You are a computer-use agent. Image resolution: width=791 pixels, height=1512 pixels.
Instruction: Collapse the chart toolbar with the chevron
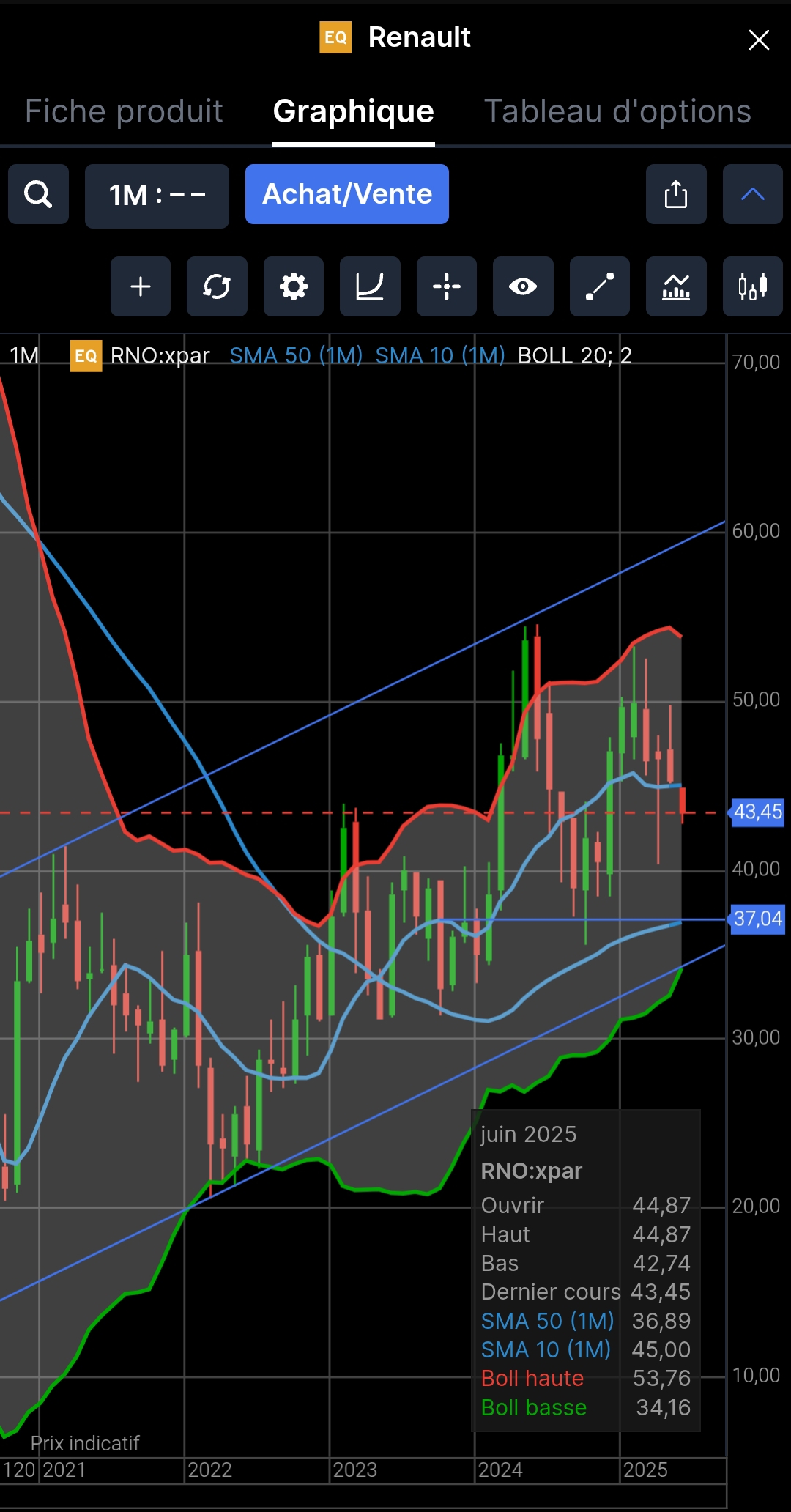pyautogui.click(x=752, y=194)
